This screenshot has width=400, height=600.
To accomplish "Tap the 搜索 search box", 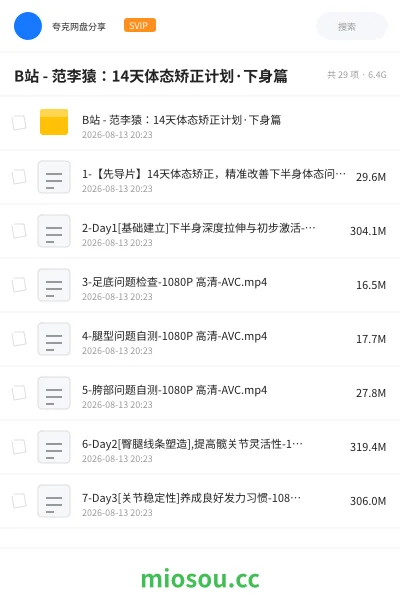I will 351,26.
